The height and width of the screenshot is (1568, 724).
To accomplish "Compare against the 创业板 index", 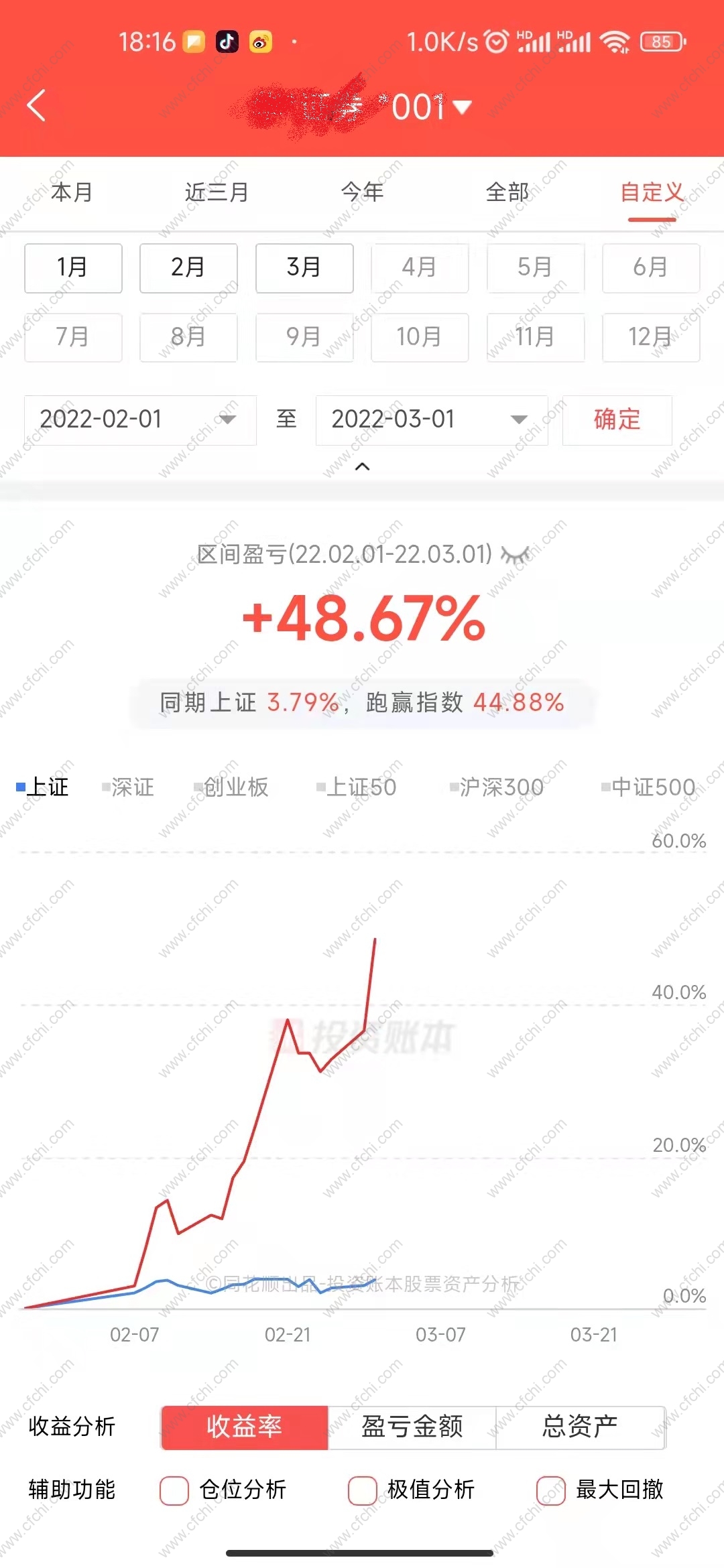I will coord(235,787).
